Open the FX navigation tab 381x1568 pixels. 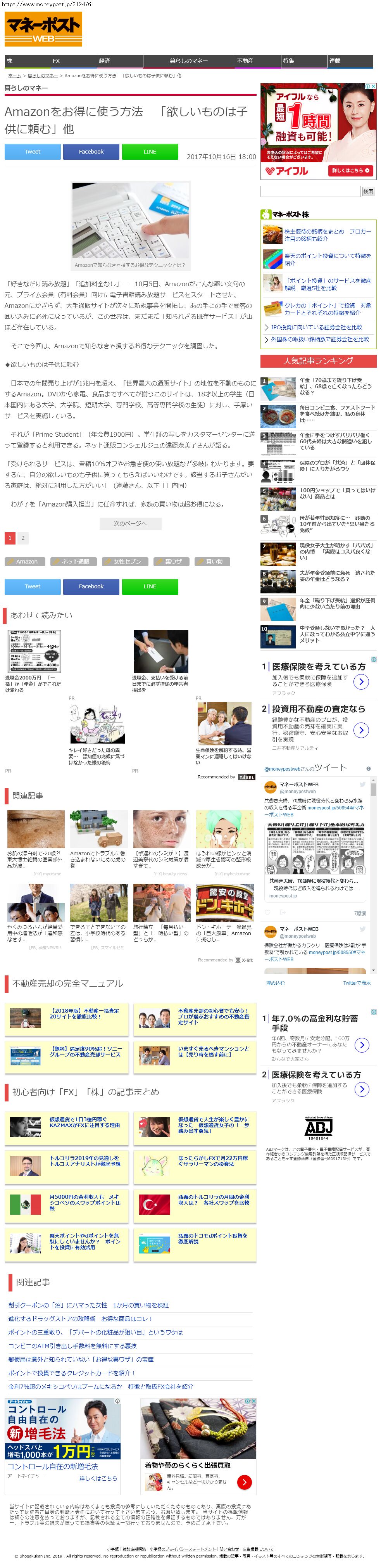pos(73,61)
